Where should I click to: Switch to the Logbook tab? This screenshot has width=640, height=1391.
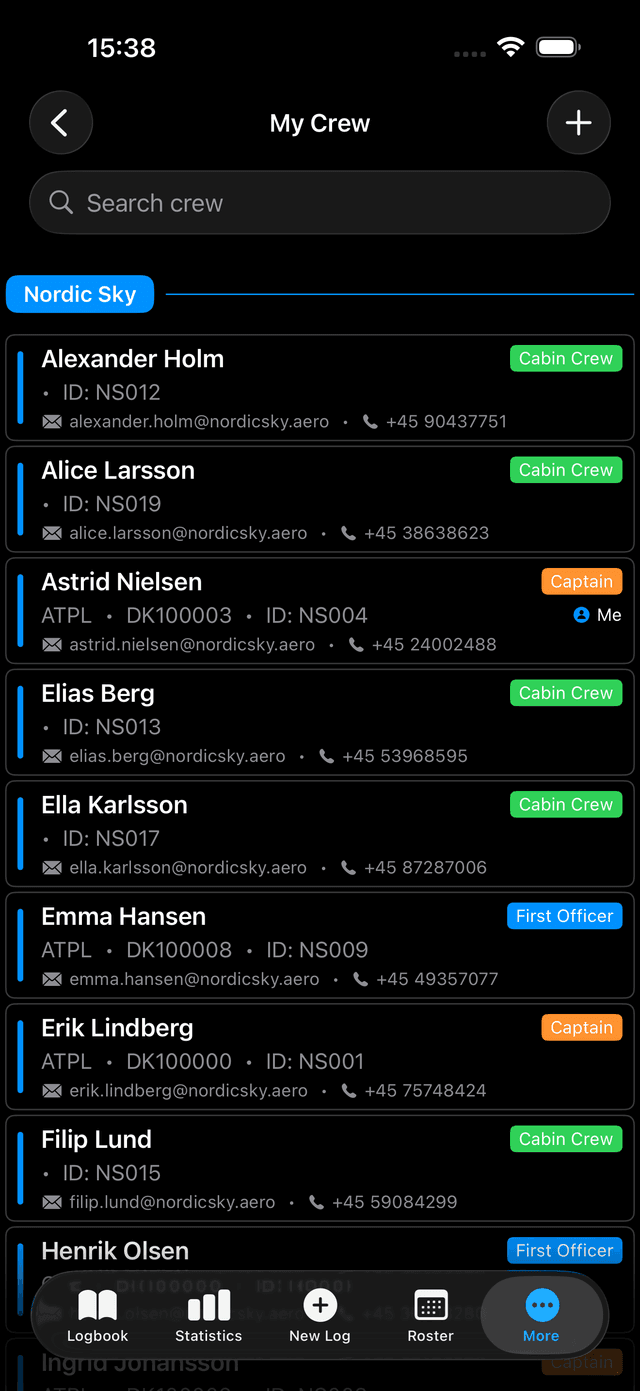click(97, 1316)
